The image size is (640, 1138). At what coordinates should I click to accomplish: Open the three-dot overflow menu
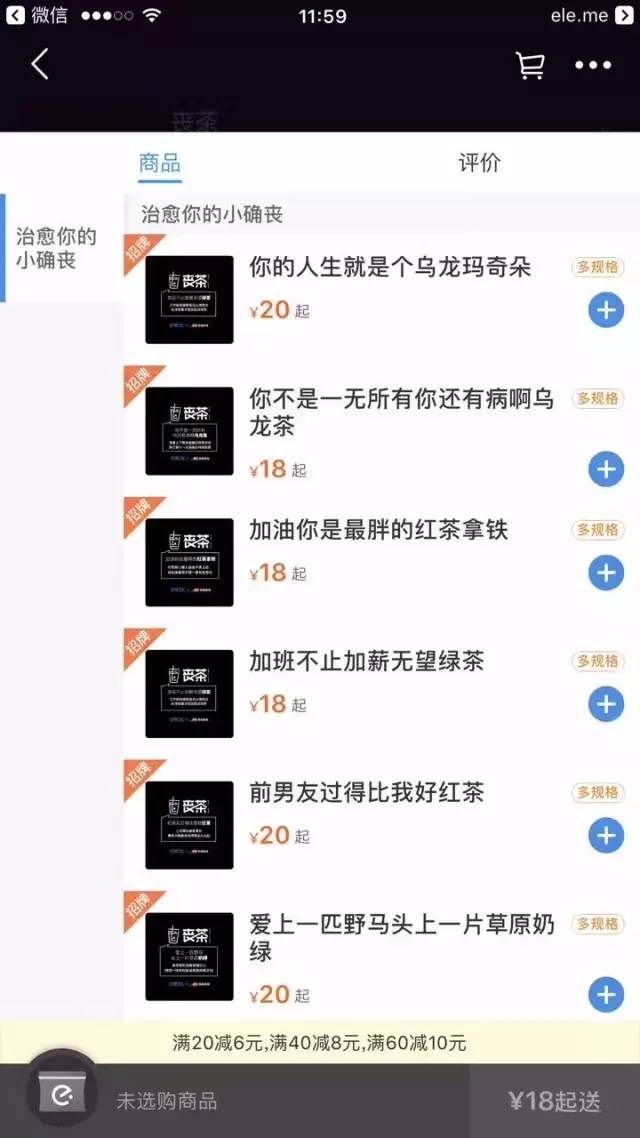tap(593, 65)
